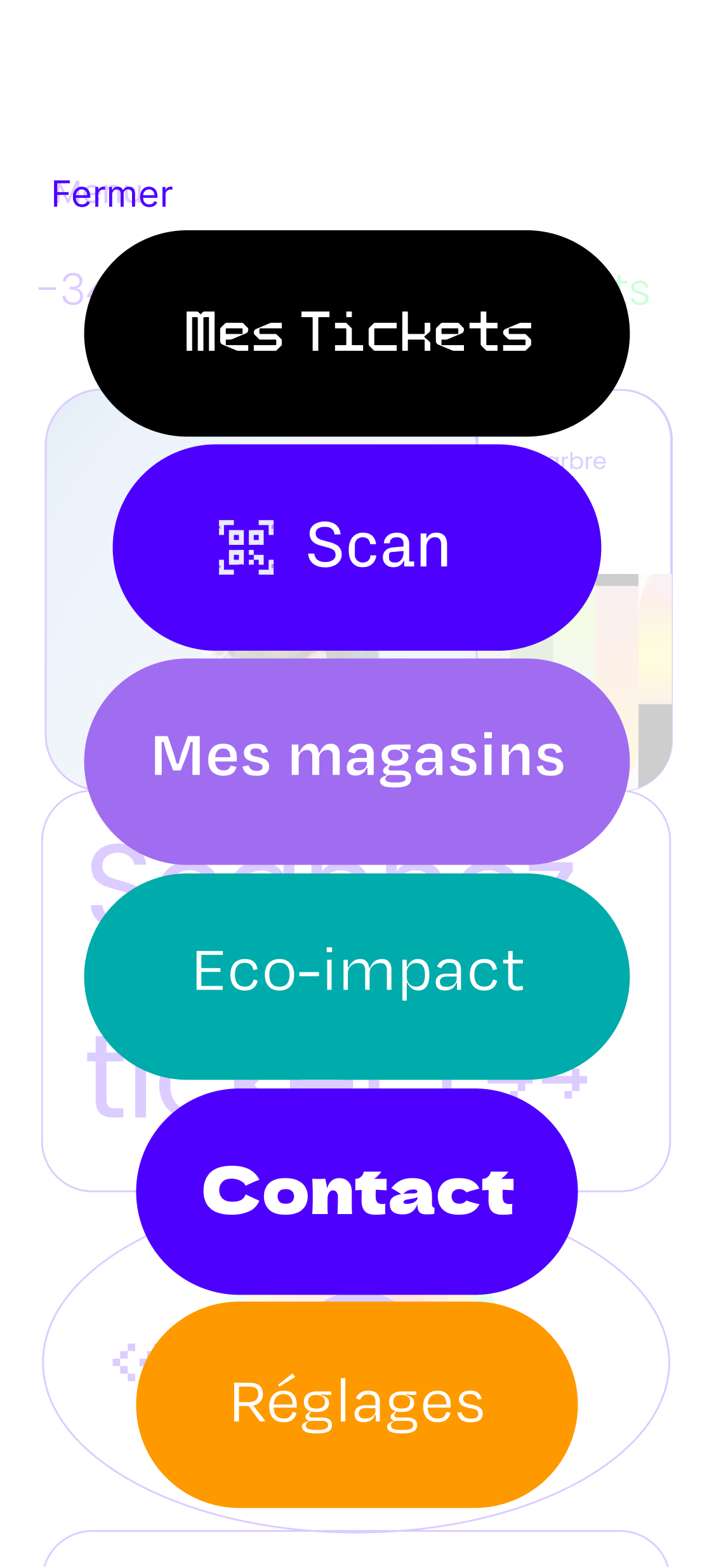714x1568 pixels.
Task: Open Mes Tickets
Action: [357, 333]
